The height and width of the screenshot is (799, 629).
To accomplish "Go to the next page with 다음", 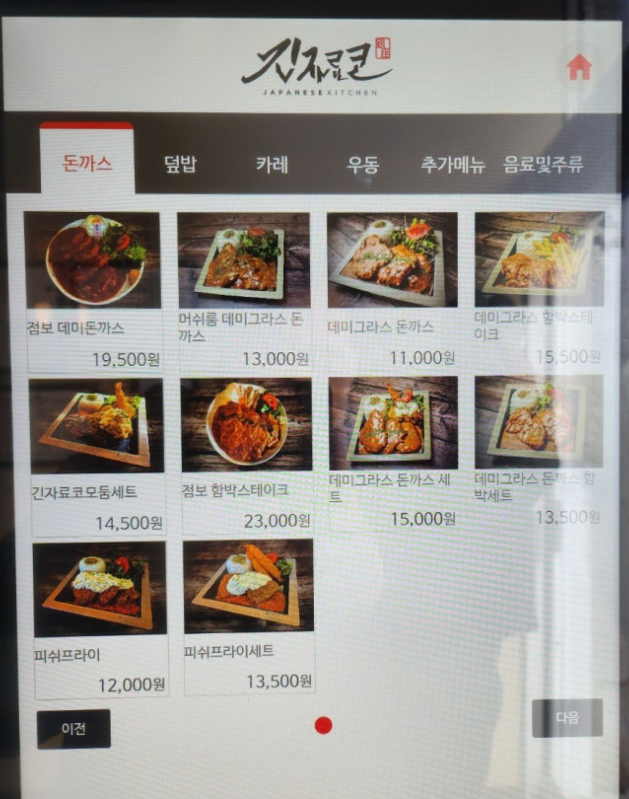I will [x=567, y=717].
